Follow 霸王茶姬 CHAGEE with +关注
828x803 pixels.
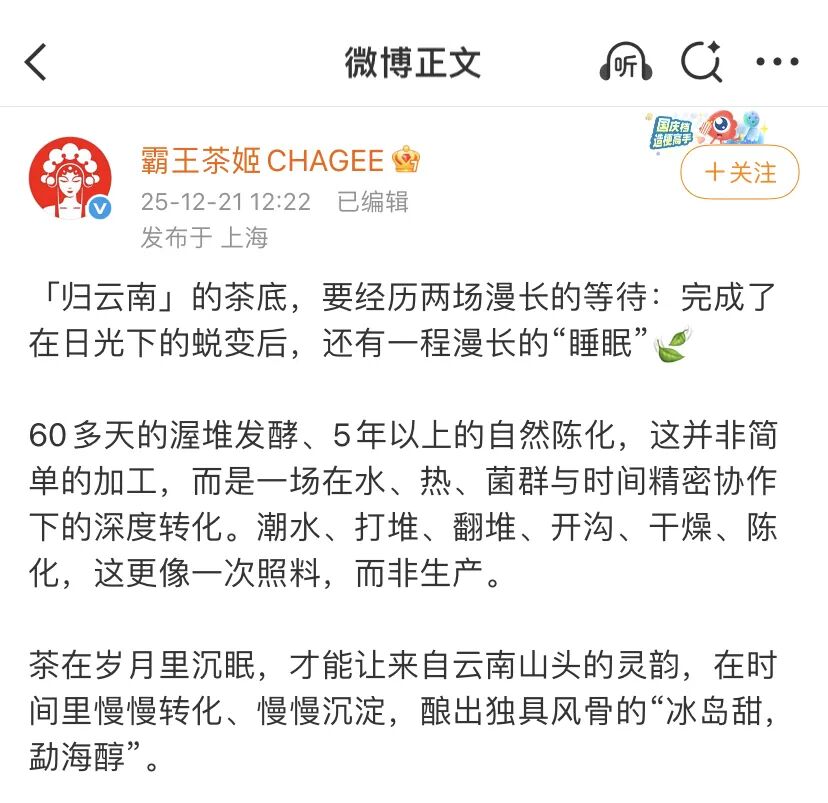click(x=740, y=172)
